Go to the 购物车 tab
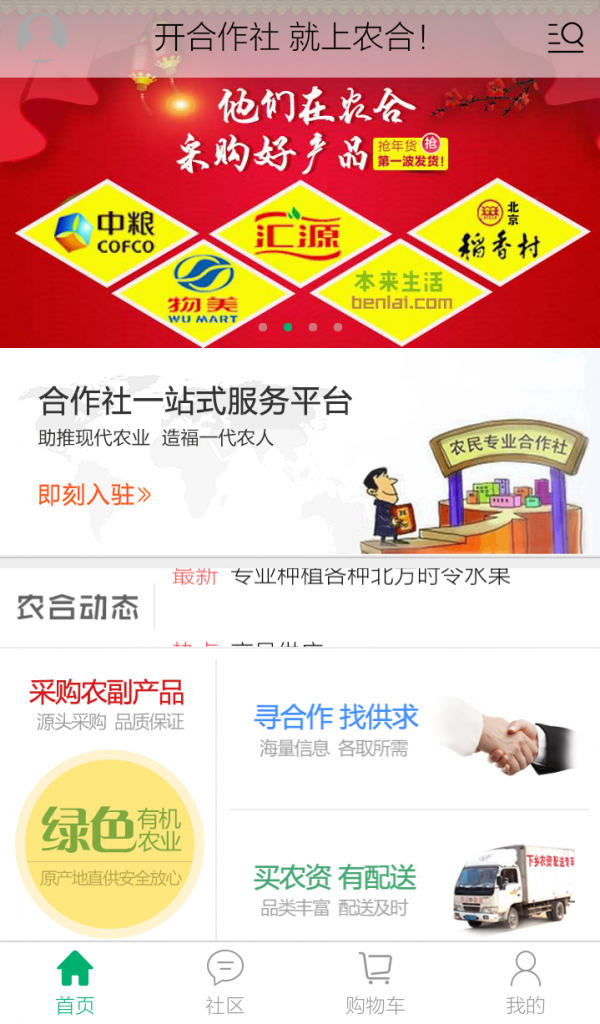The width and height of the screenshot is (600, 1024). [x=375, y=982]
